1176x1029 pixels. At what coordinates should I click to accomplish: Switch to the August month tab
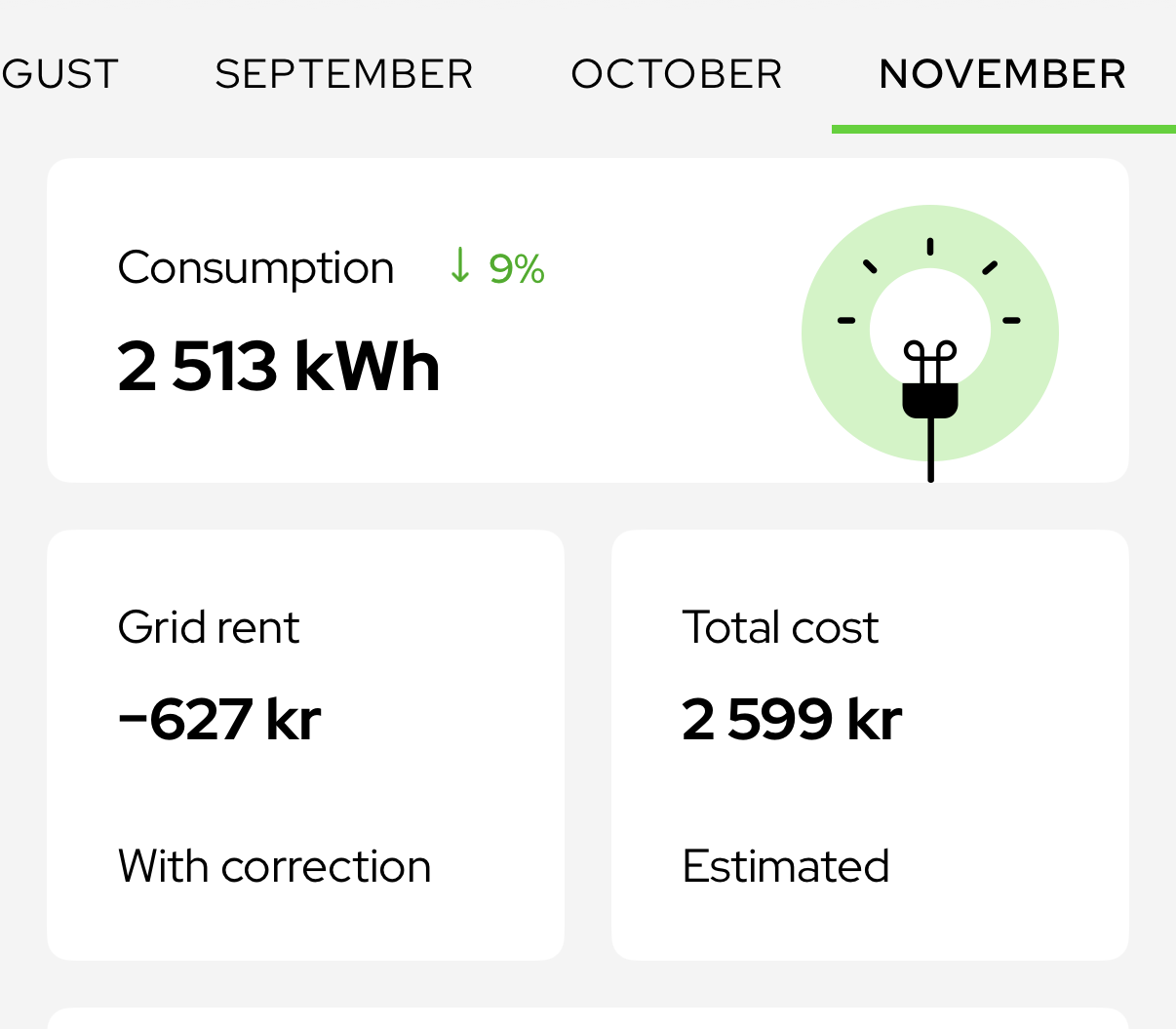coord(59,74)
